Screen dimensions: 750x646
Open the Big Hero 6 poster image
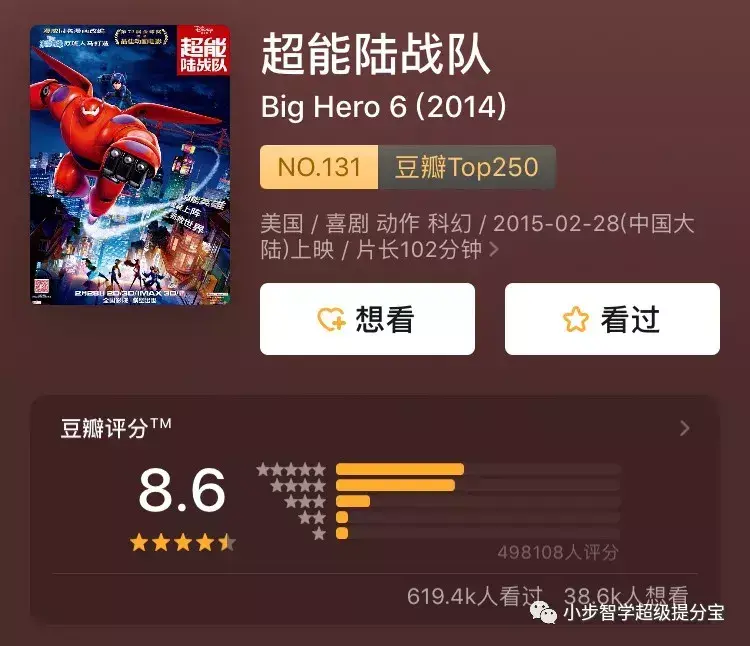point(130,164)
